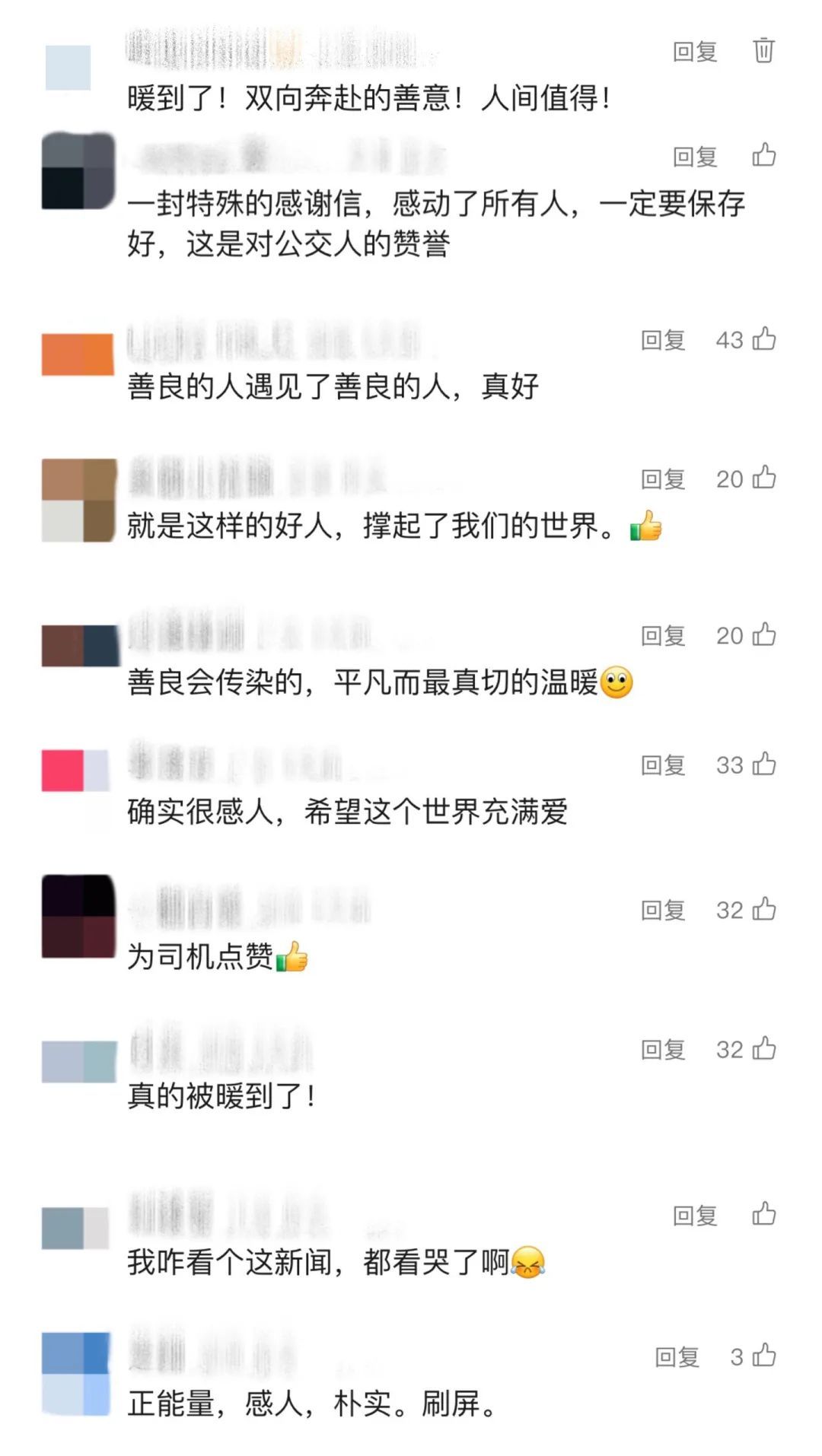822x1456 pixels.
Task: Like the comment 善良的人遇见了善良的人
Action: tap(763, 339)
